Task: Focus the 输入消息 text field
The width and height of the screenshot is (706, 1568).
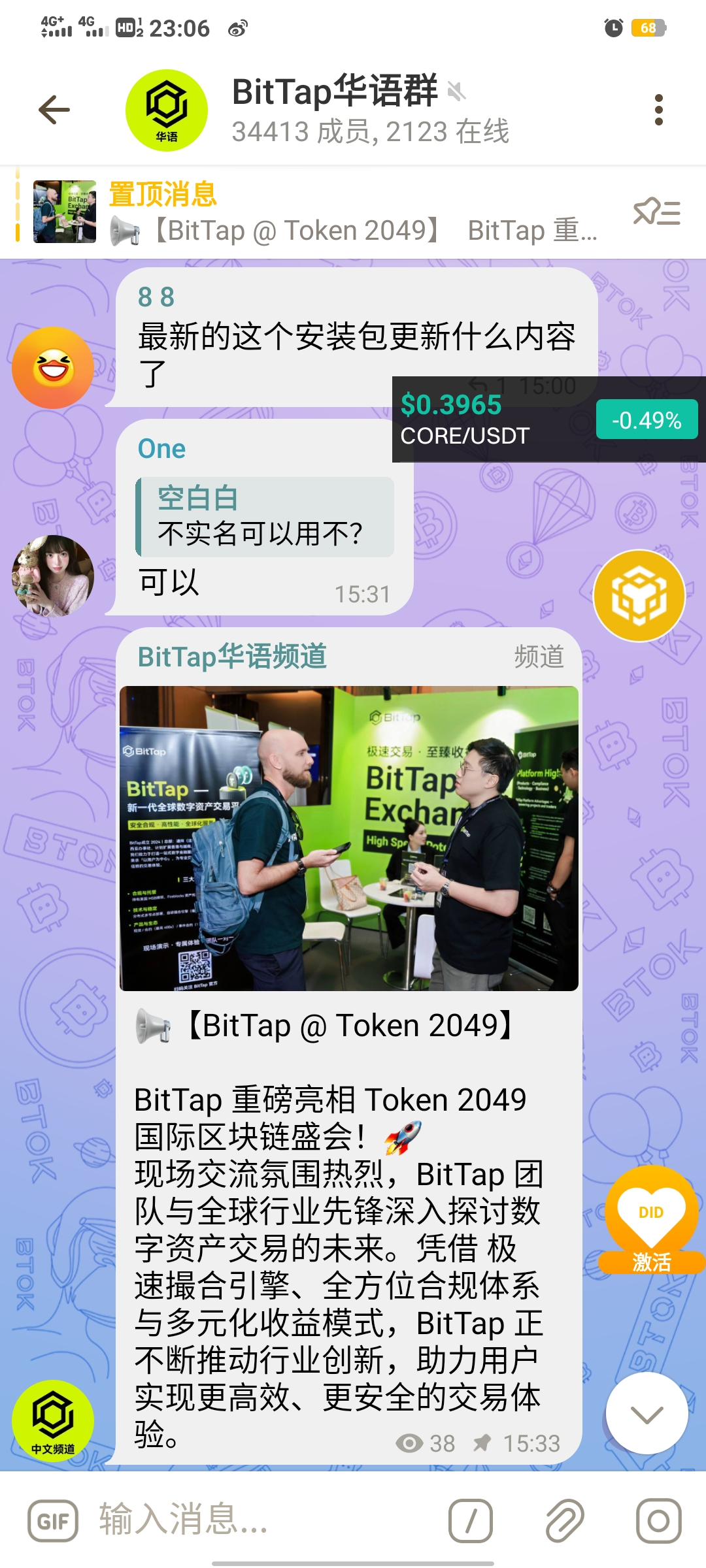Action: [261, 1520]
